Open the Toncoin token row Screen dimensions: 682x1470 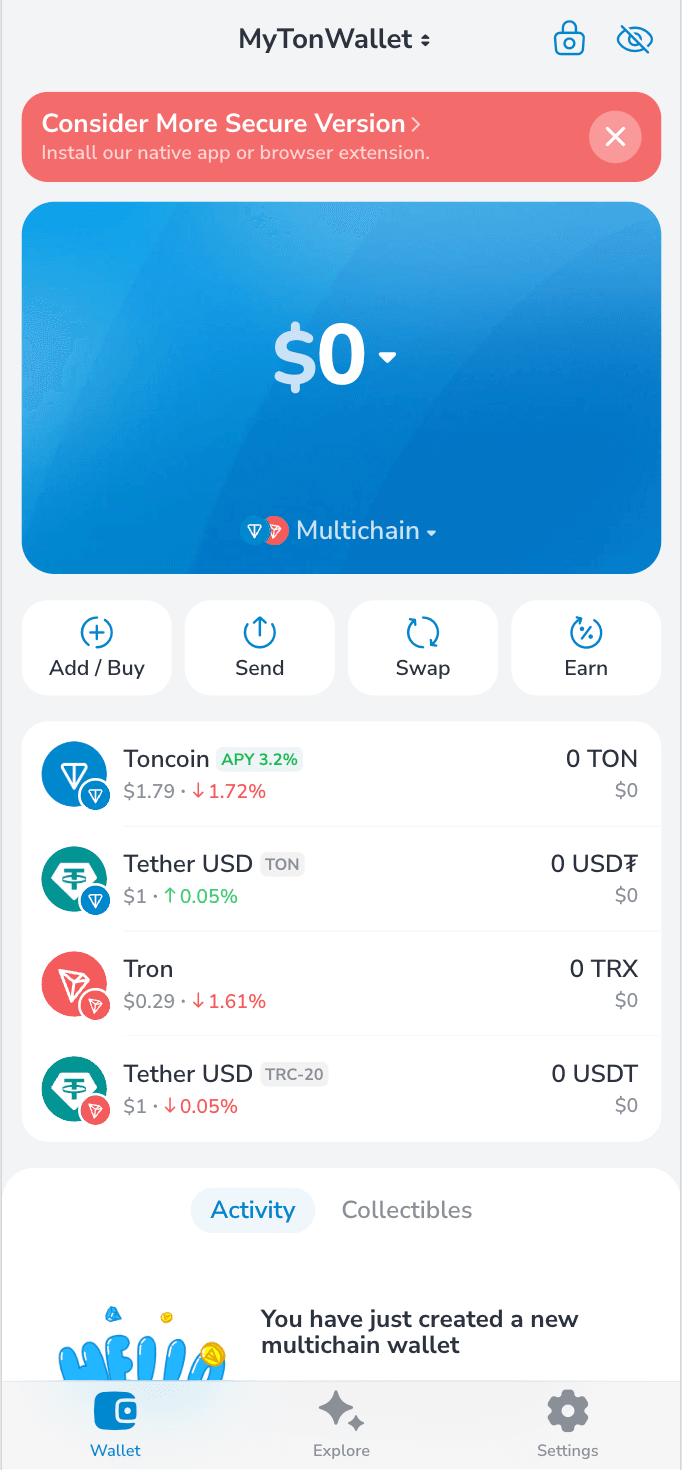pyautogui.click(x=340, y=774)
